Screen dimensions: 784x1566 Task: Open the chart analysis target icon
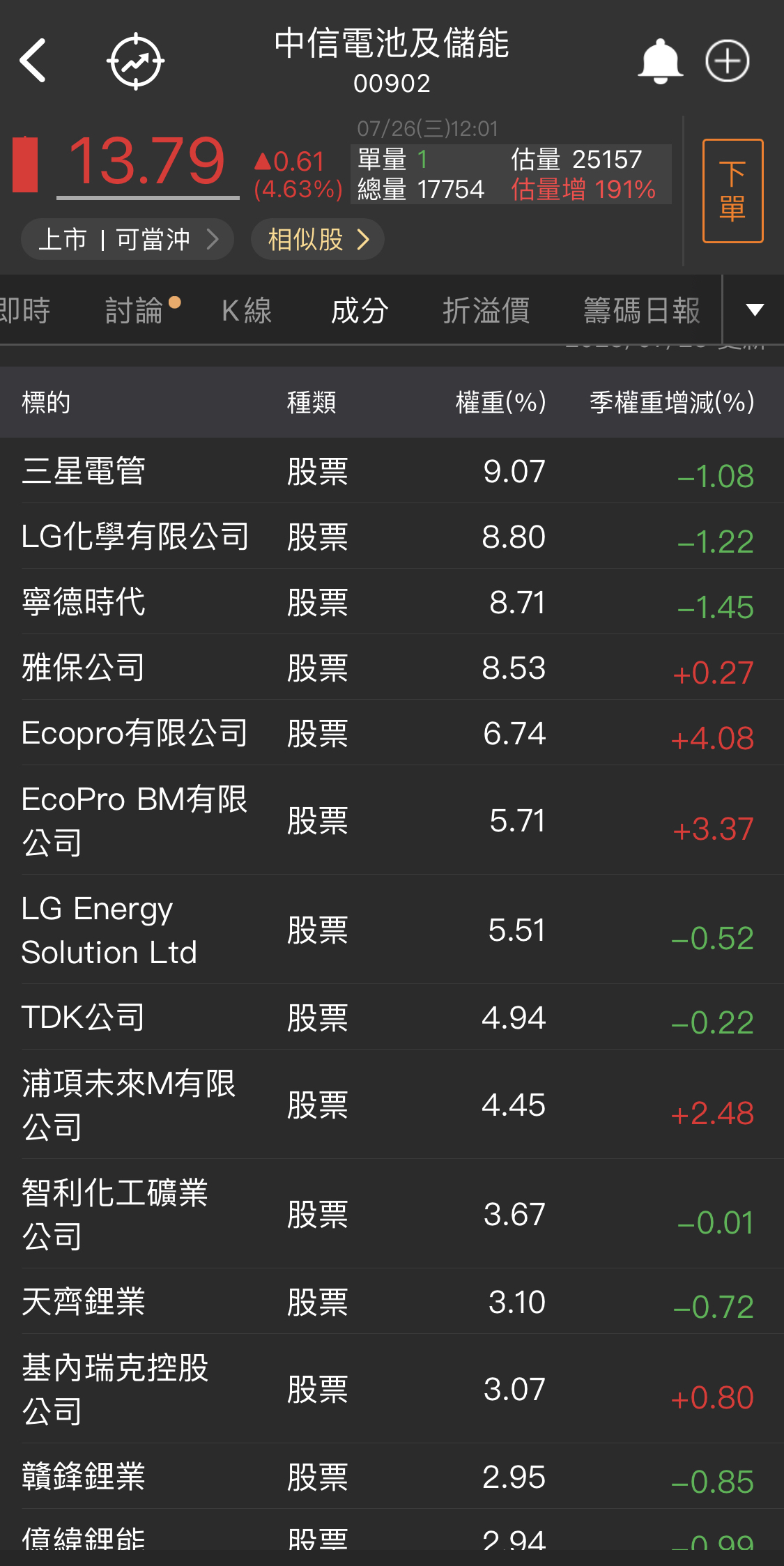tap(135, 61)
